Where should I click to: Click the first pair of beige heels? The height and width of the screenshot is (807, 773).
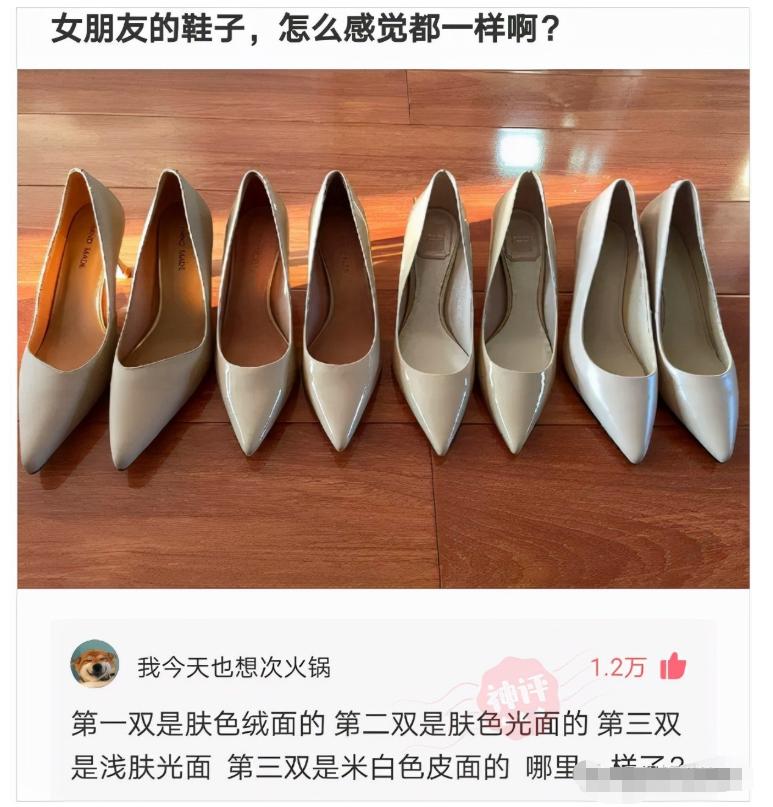tap(115, 320)
